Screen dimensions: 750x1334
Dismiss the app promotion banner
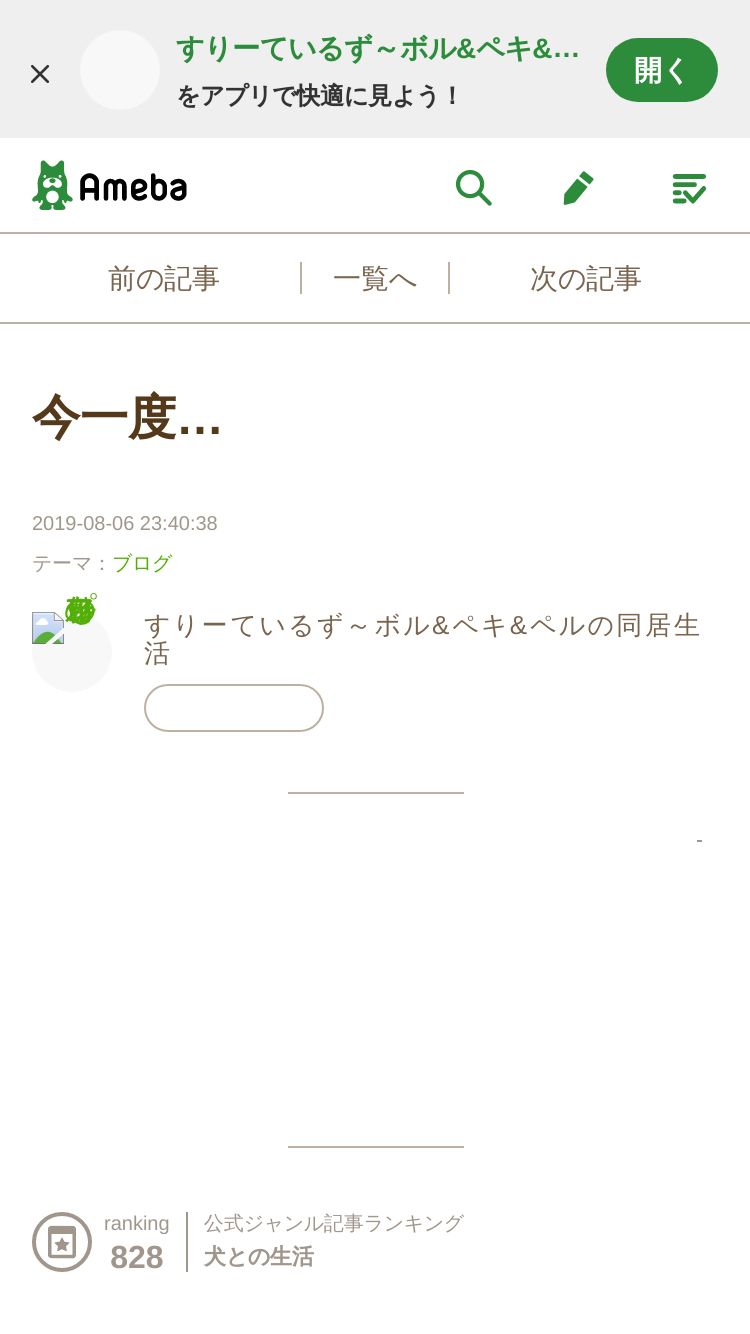click(40, 73)
